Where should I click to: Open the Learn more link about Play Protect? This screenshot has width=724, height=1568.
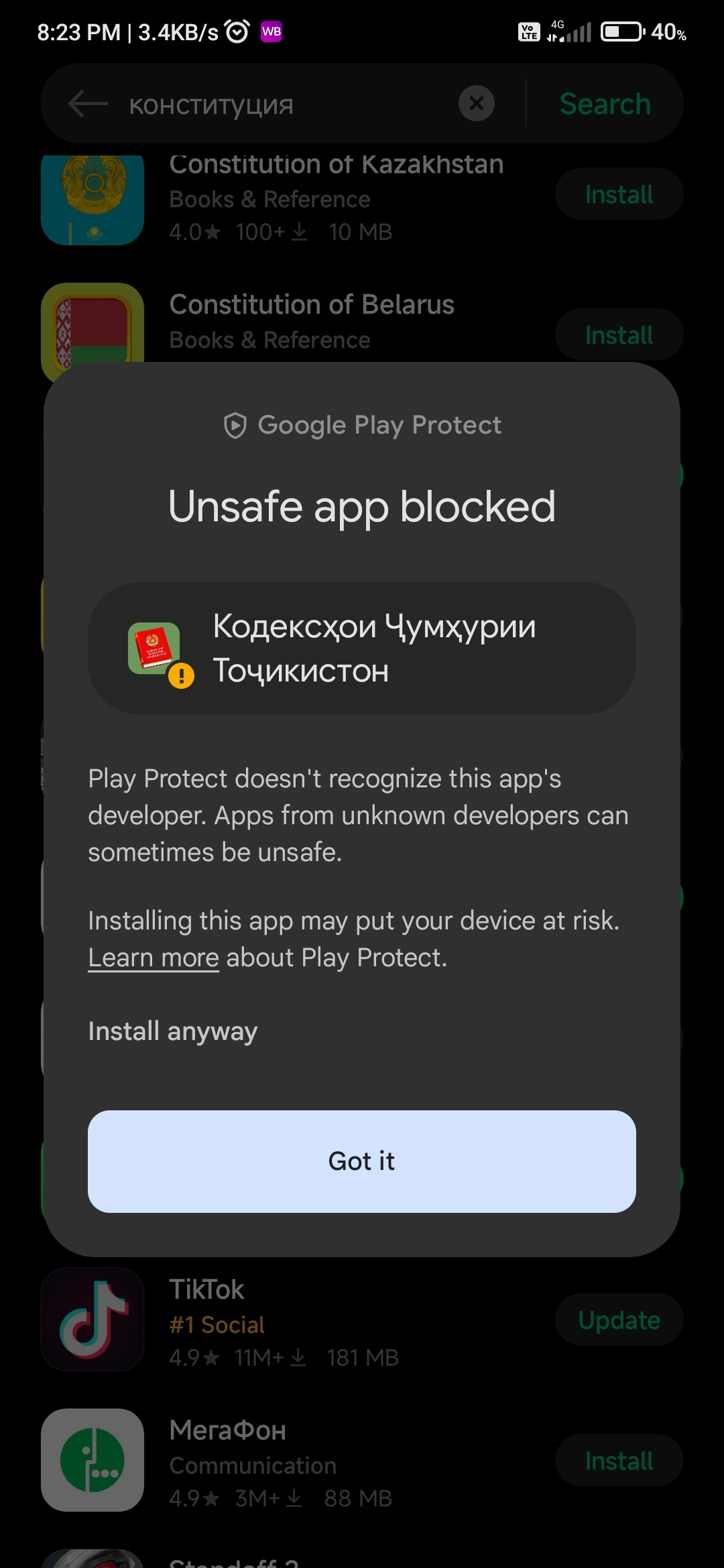[x=154, y=958]
